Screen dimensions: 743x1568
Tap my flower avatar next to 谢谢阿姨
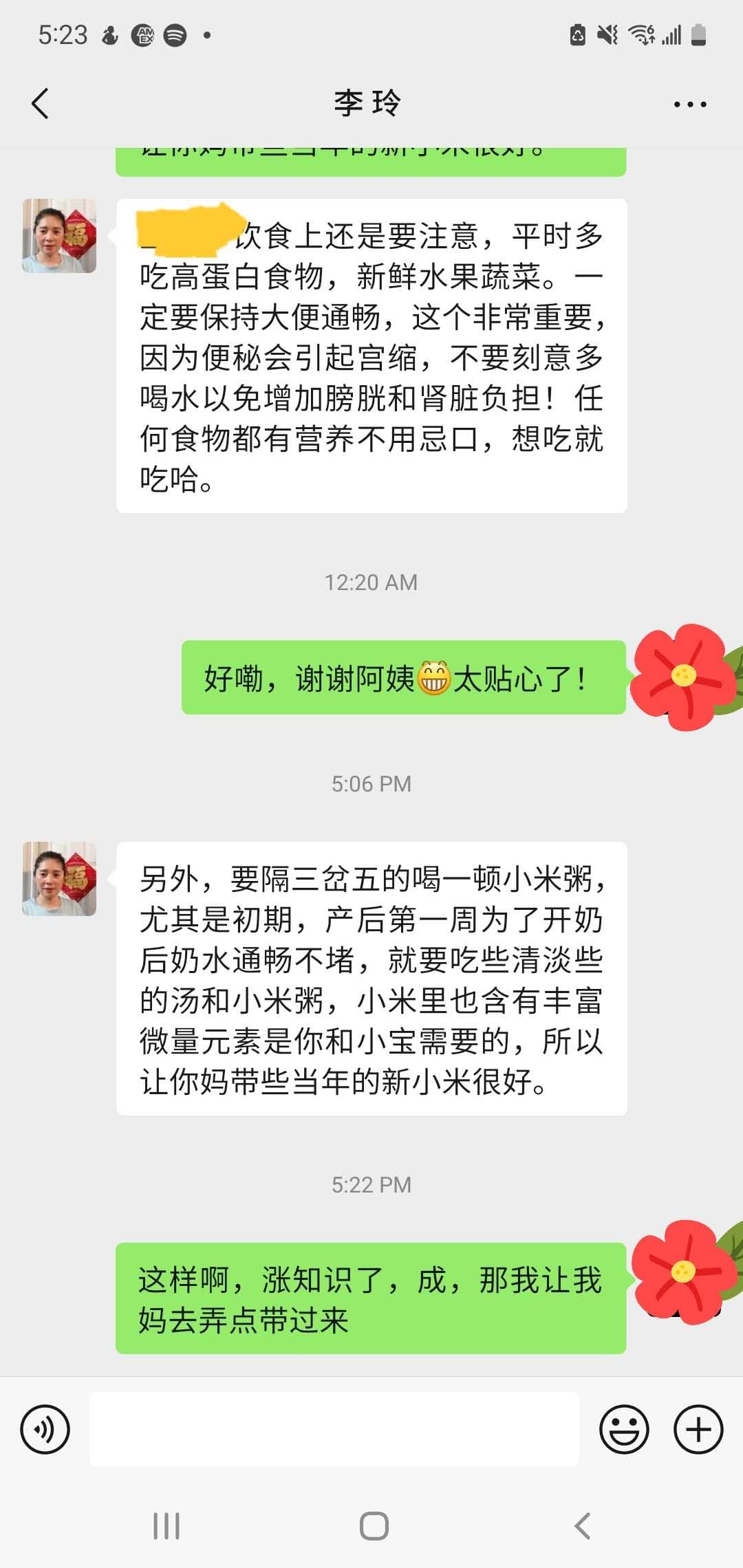[x=683, y=677]
